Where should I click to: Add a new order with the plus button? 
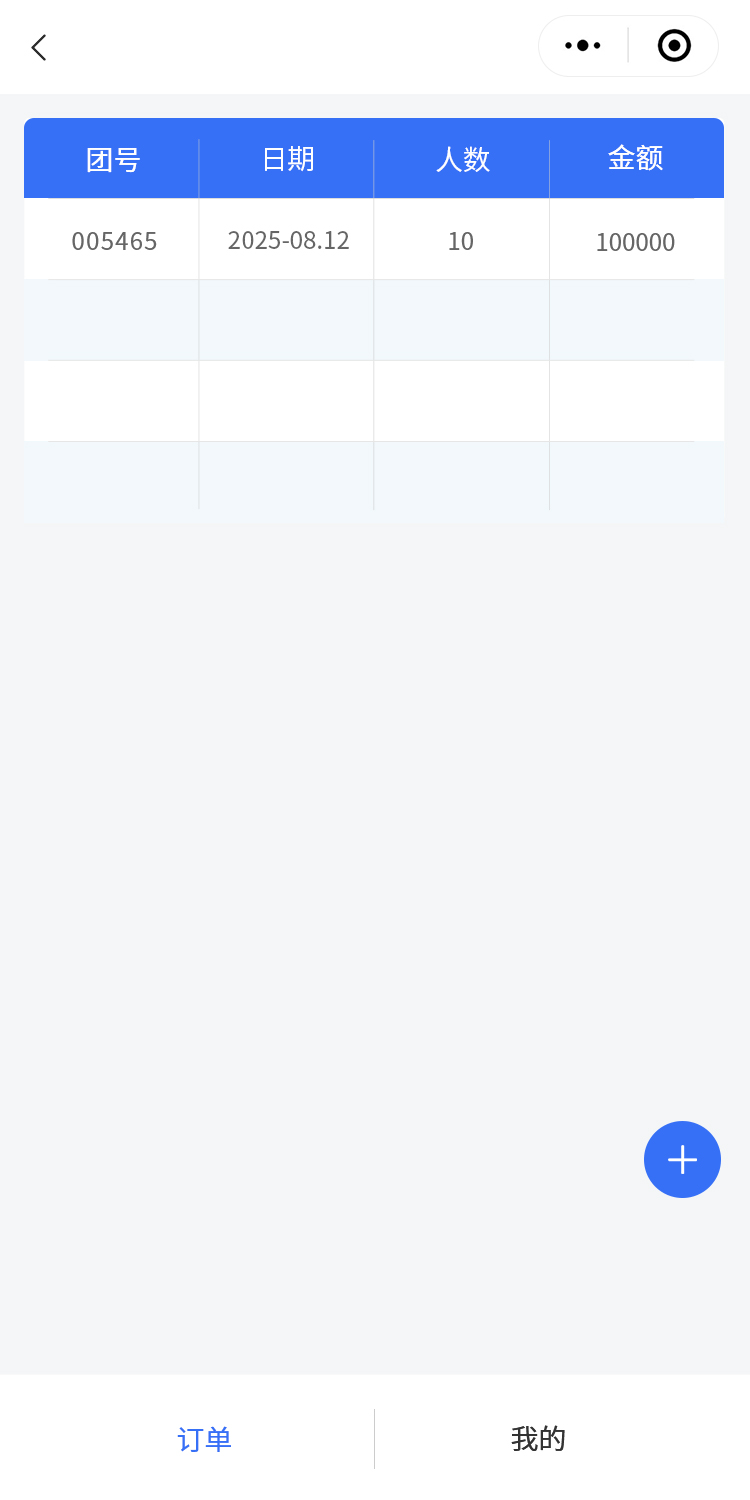682,1159
